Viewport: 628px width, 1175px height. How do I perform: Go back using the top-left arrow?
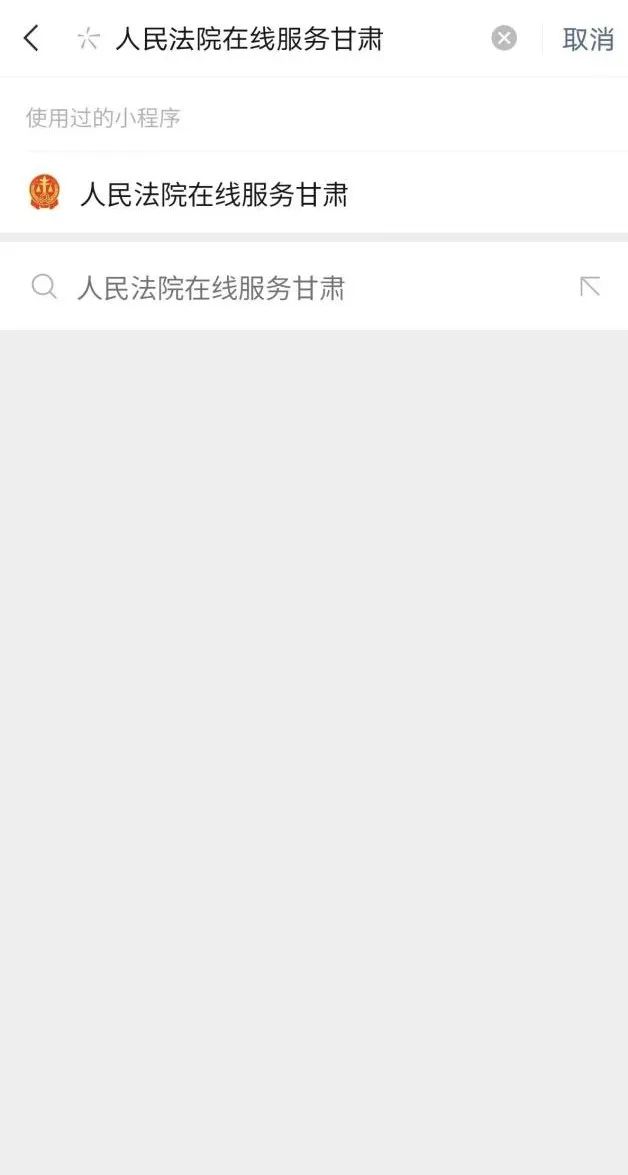[31, 39]
